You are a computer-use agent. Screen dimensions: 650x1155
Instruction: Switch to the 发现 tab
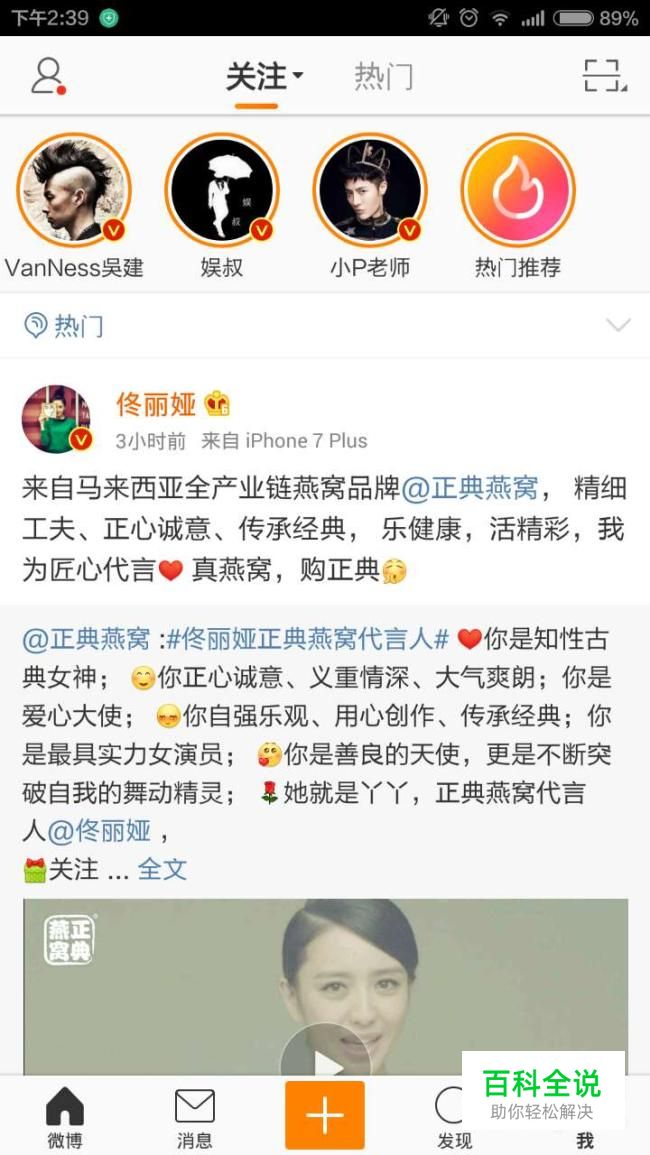pos(452,1117)
